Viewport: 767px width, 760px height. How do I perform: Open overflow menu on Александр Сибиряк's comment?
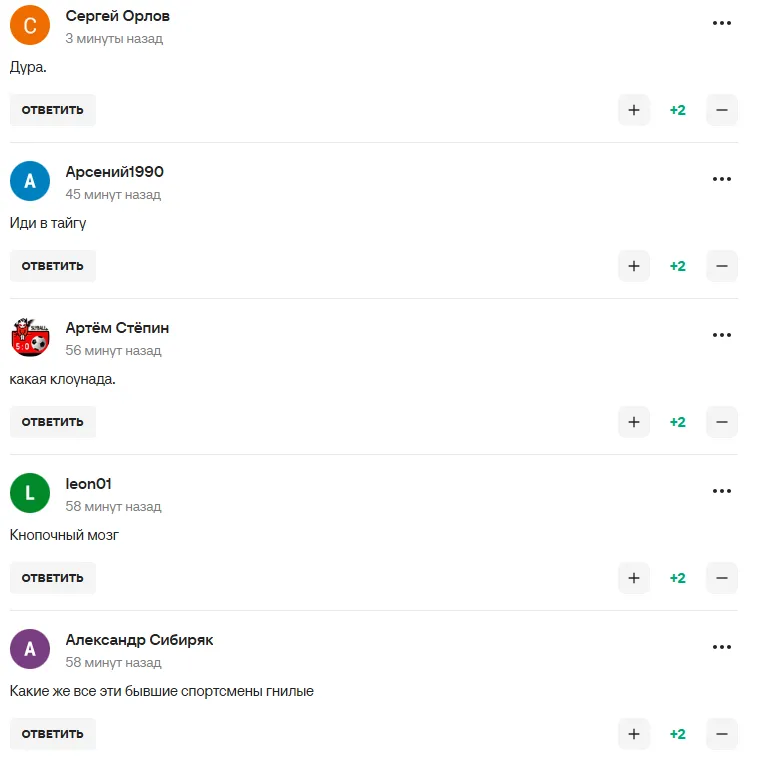[x=722, y=647]
